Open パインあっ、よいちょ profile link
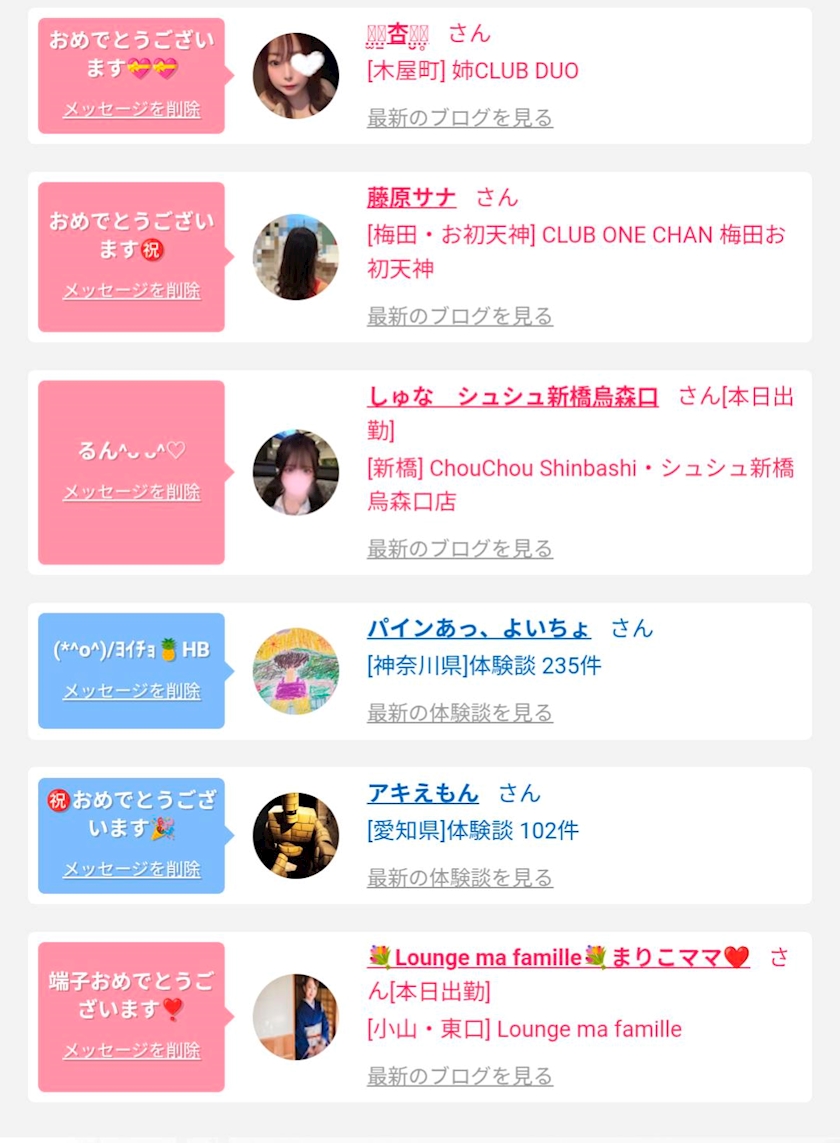840x1143 pixels. coord(479,628)
